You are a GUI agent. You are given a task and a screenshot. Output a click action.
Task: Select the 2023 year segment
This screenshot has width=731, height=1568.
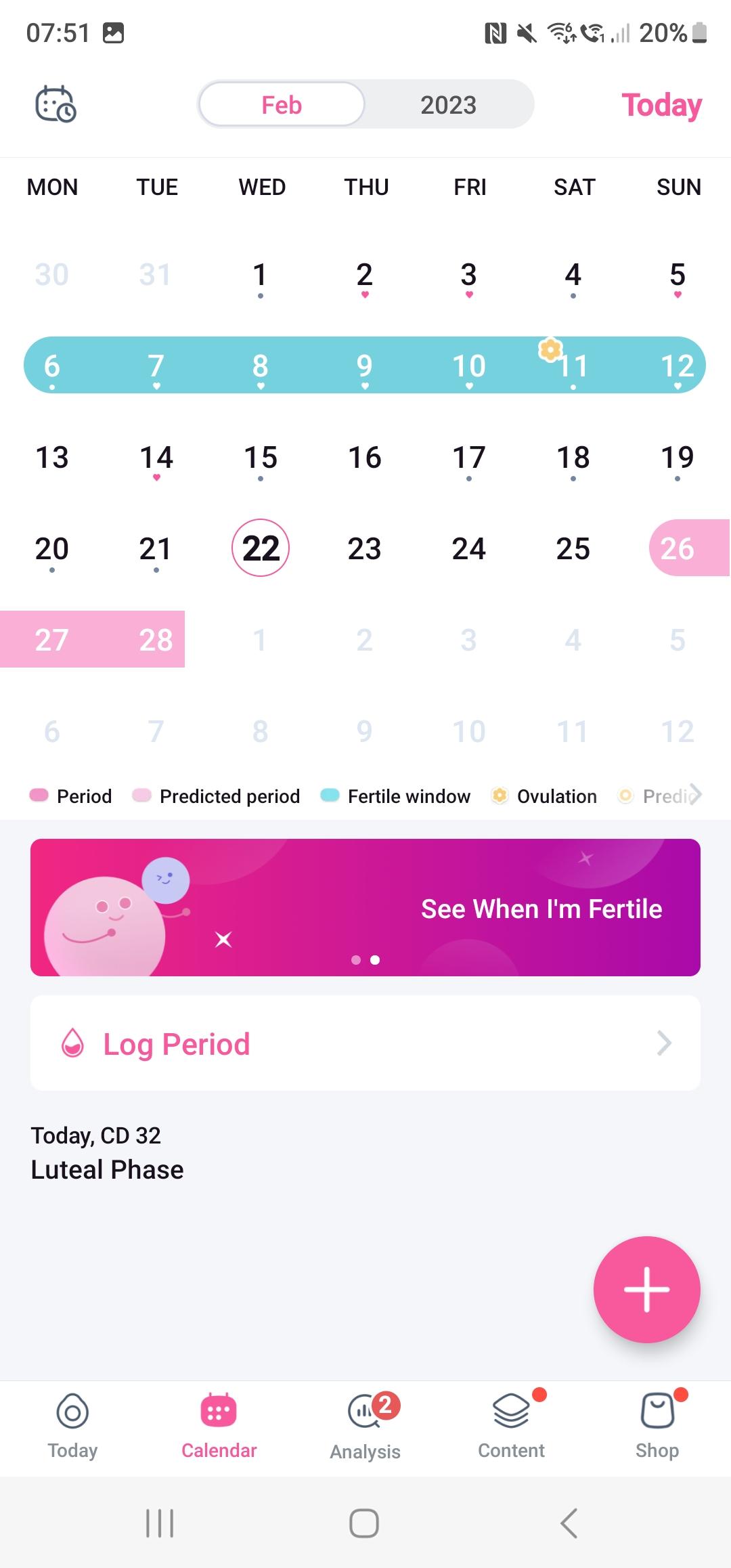coord(448,104)
